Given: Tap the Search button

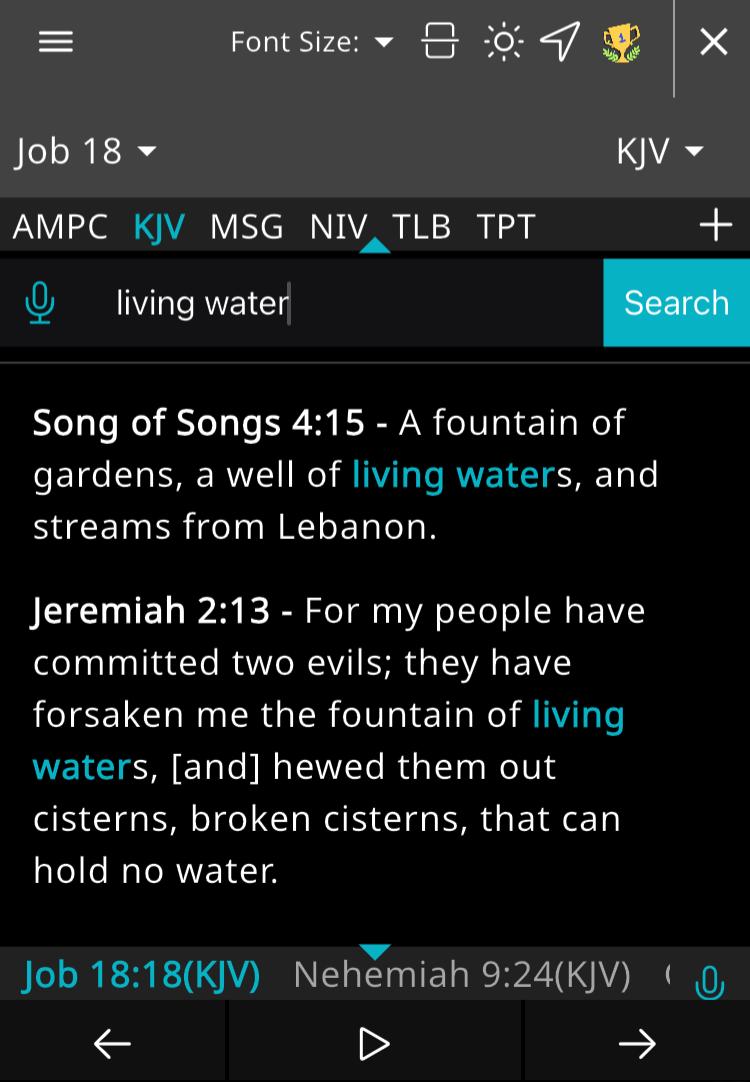Looking at the screenshot, I should pyautogui.click(x=676, y=303).
